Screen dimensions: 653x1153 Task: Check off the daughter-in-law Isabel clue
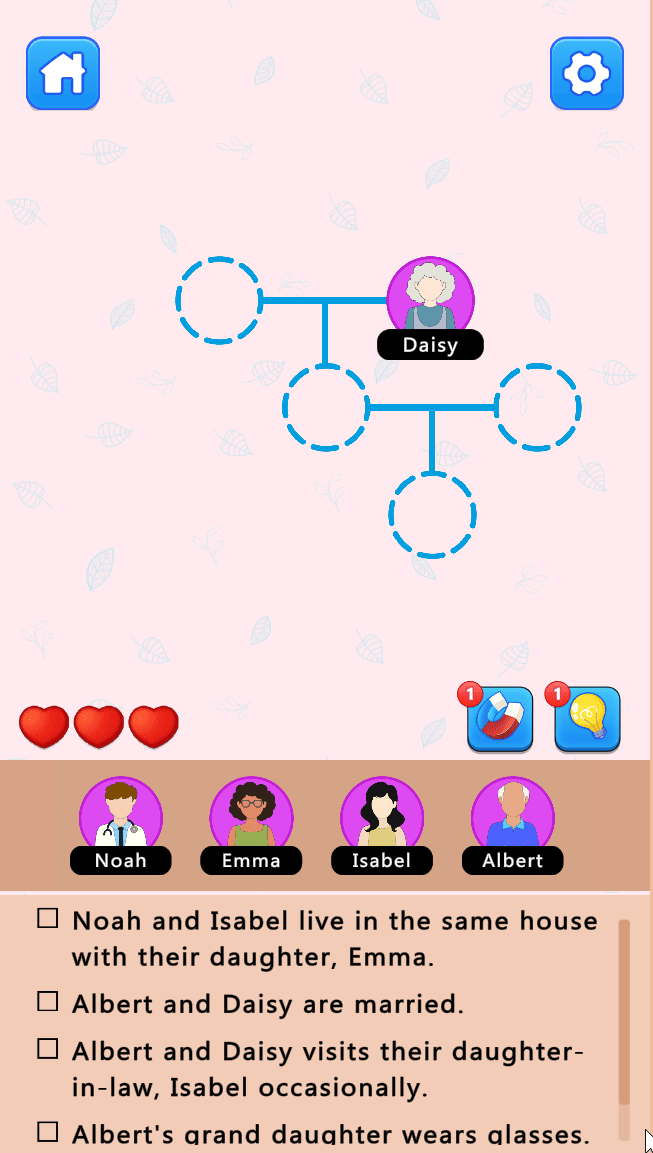click(47, 1049)
